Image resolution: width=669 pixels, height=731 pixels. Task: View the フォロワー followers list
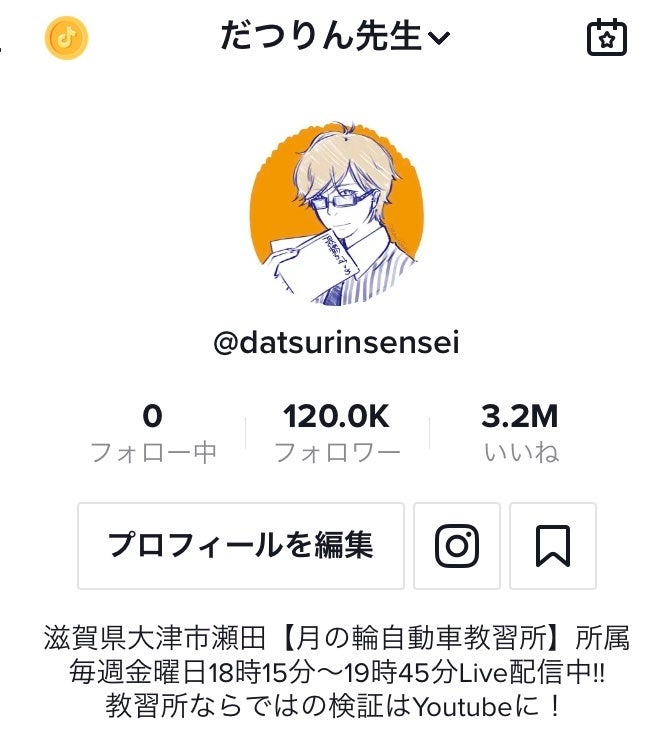point(336,433)
